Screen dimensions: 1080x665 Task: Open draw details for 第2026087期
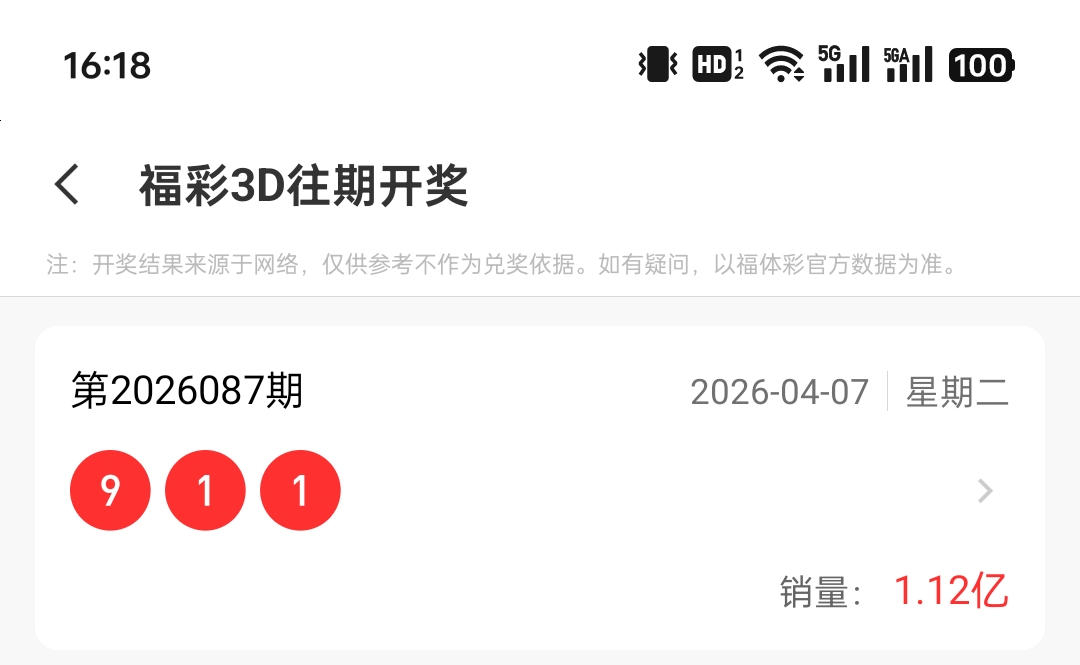tap(985, 490)
